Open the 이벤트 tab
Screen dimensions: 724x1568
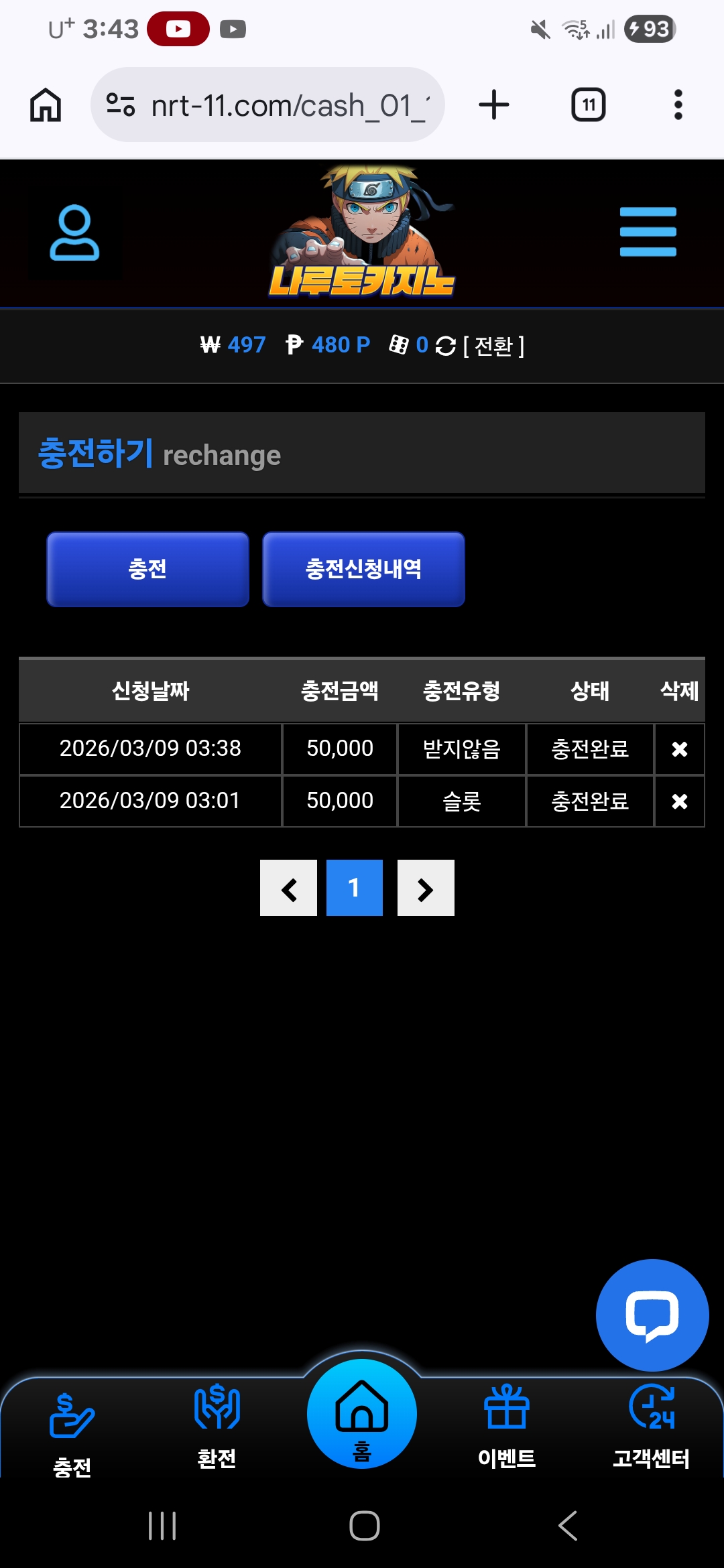(507, 1424)
